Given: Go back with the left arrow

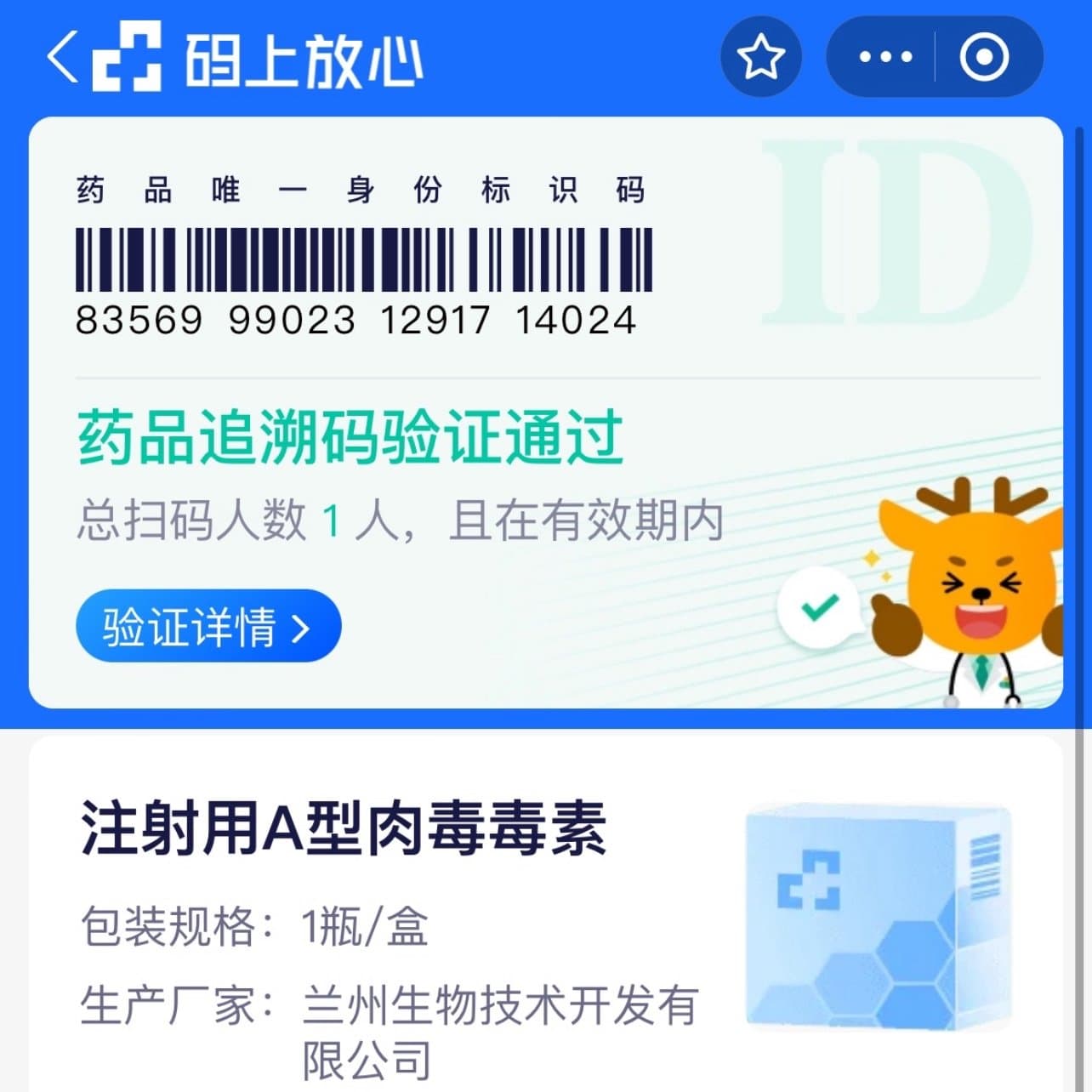Looking at the screenshot, I should 63,57.
